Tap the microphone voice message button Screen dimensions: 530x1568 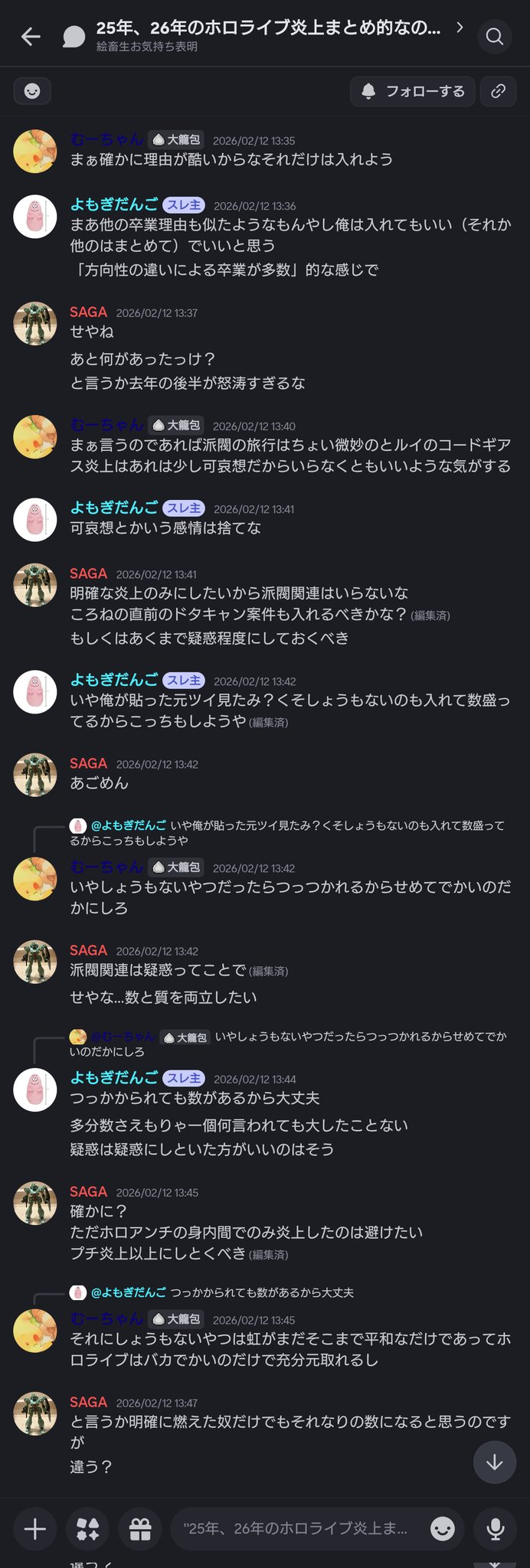(496, 1529)
